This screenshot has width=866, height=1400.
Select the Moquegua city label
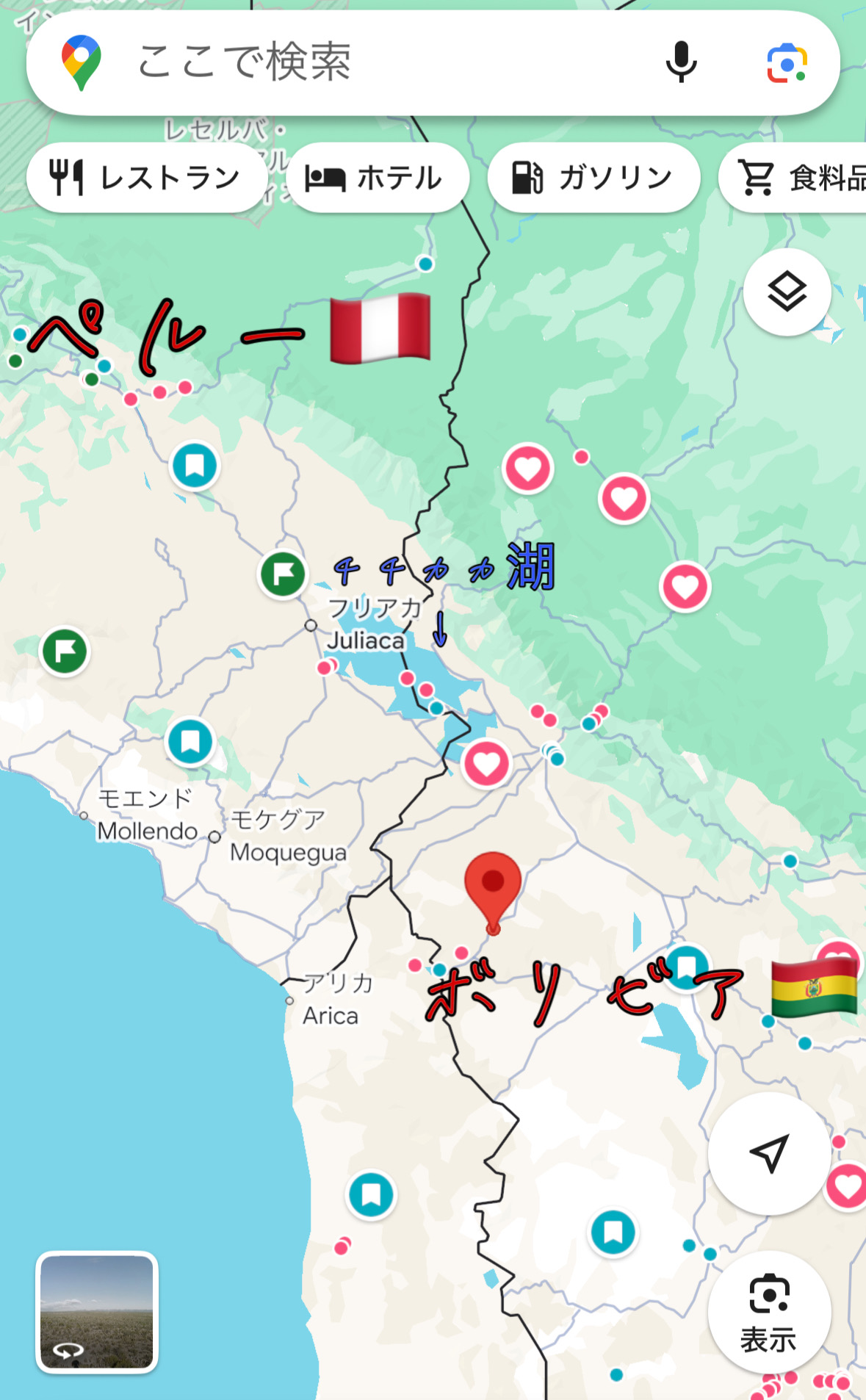pyautogui.click(x=288, y=852)
